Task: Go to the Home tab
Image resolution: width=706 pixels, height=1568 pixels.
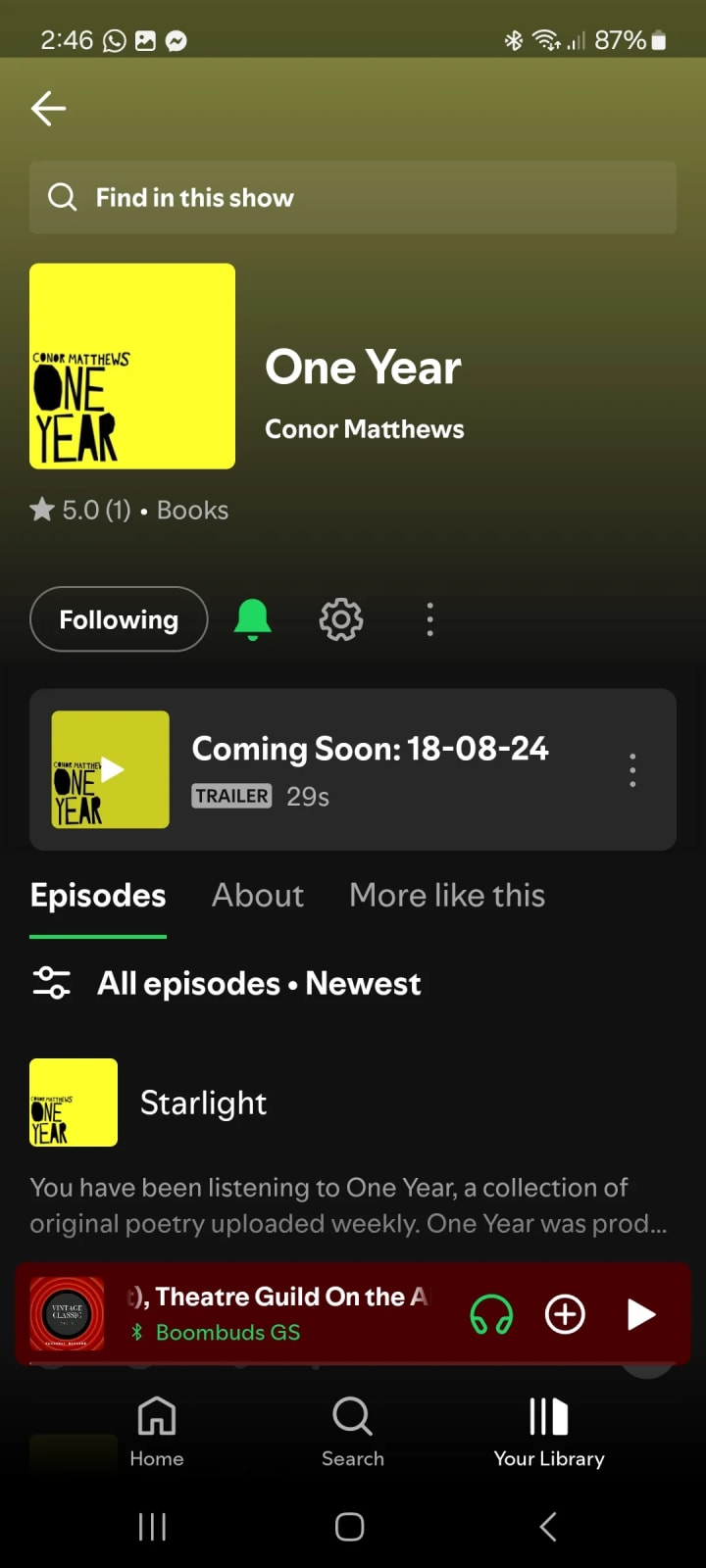Action: (x=157, y=1432)
